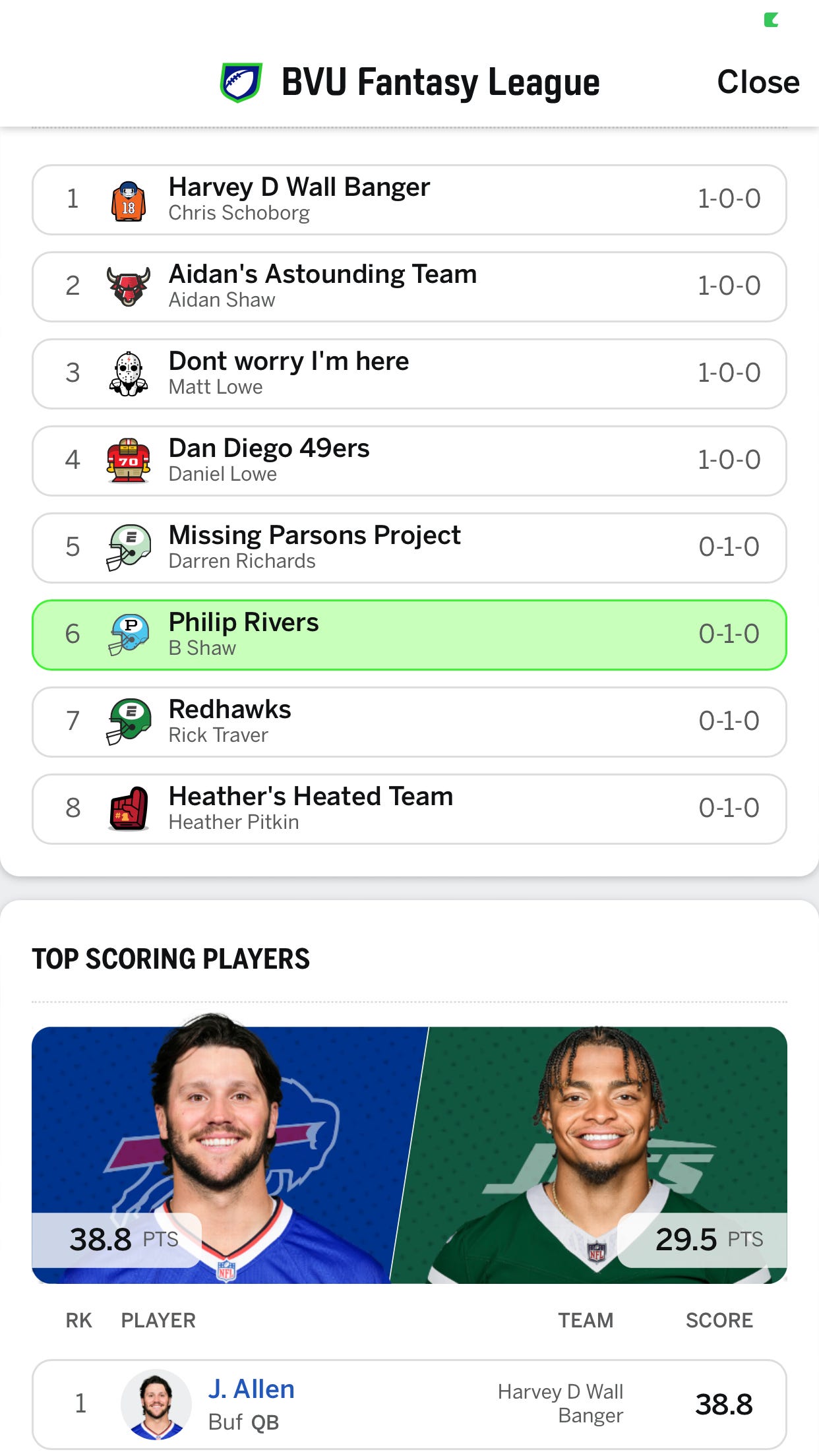The width and height of the screenshot is (819, 1456).
Task: Open the 38.8 PTS top scorer card
Action: [x=218, y=1154]
